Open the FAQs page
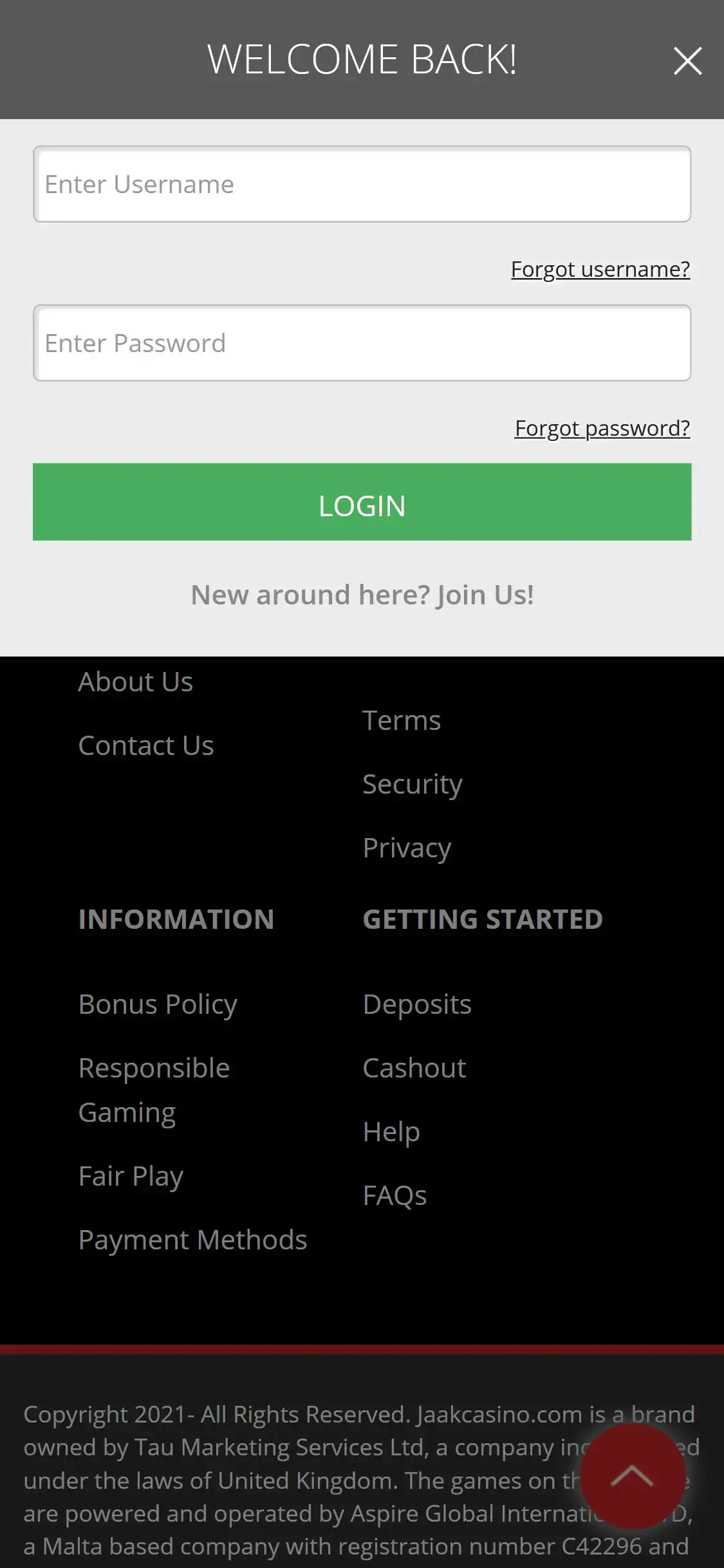The width and height of the screenshot is (724, 1568). [394, 1195]
